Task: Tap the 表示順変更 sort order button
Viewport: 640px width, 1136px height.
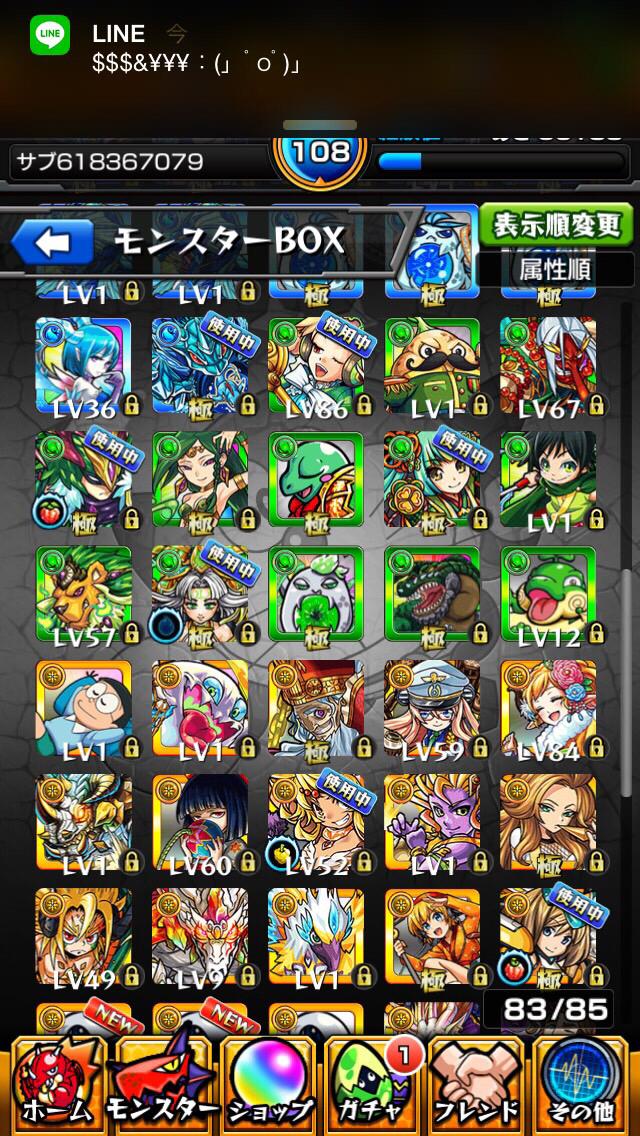Action: [555, 225]
